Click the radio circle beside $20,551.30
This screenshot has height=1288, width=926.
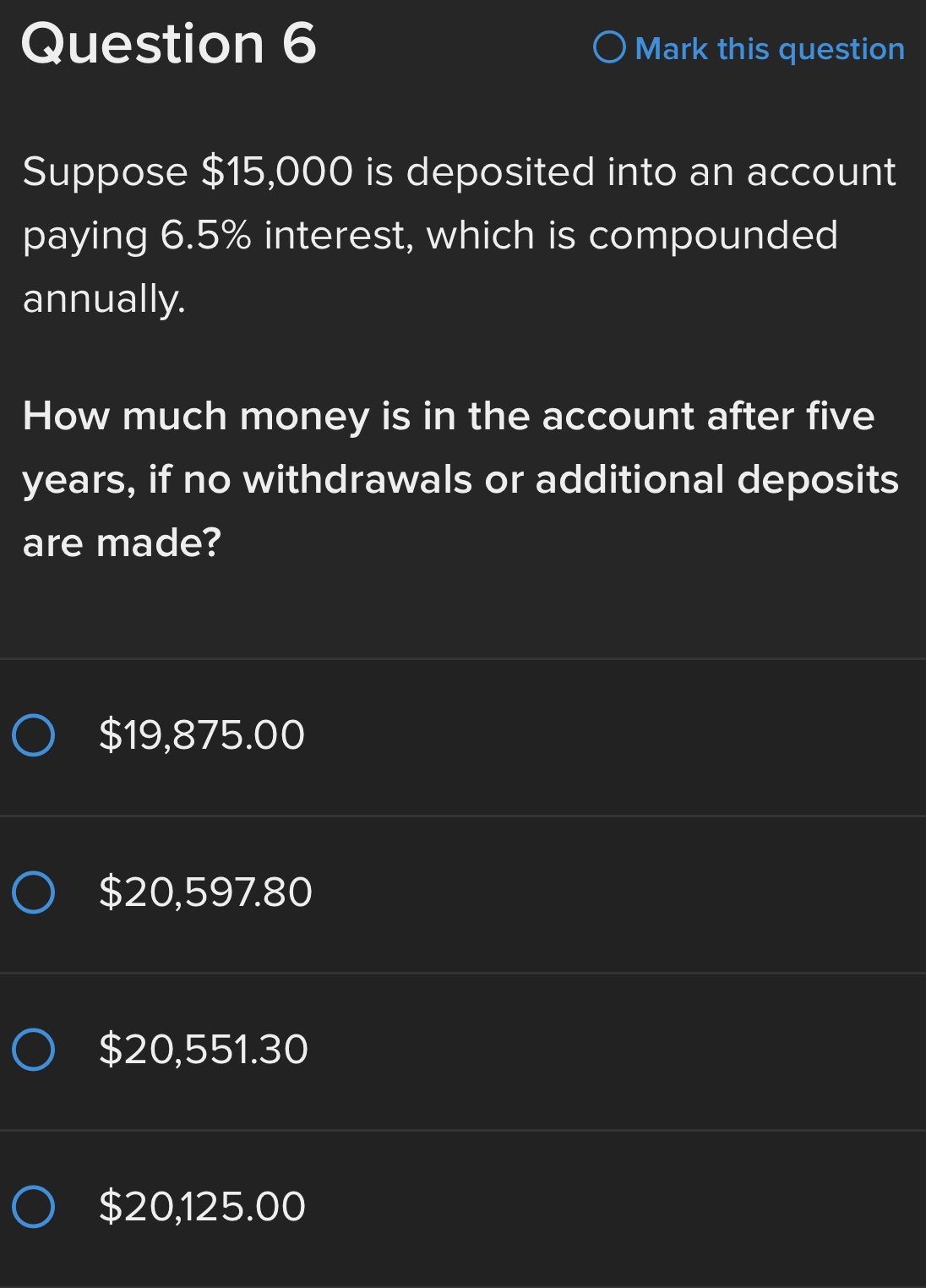[x=33, y=1051]
